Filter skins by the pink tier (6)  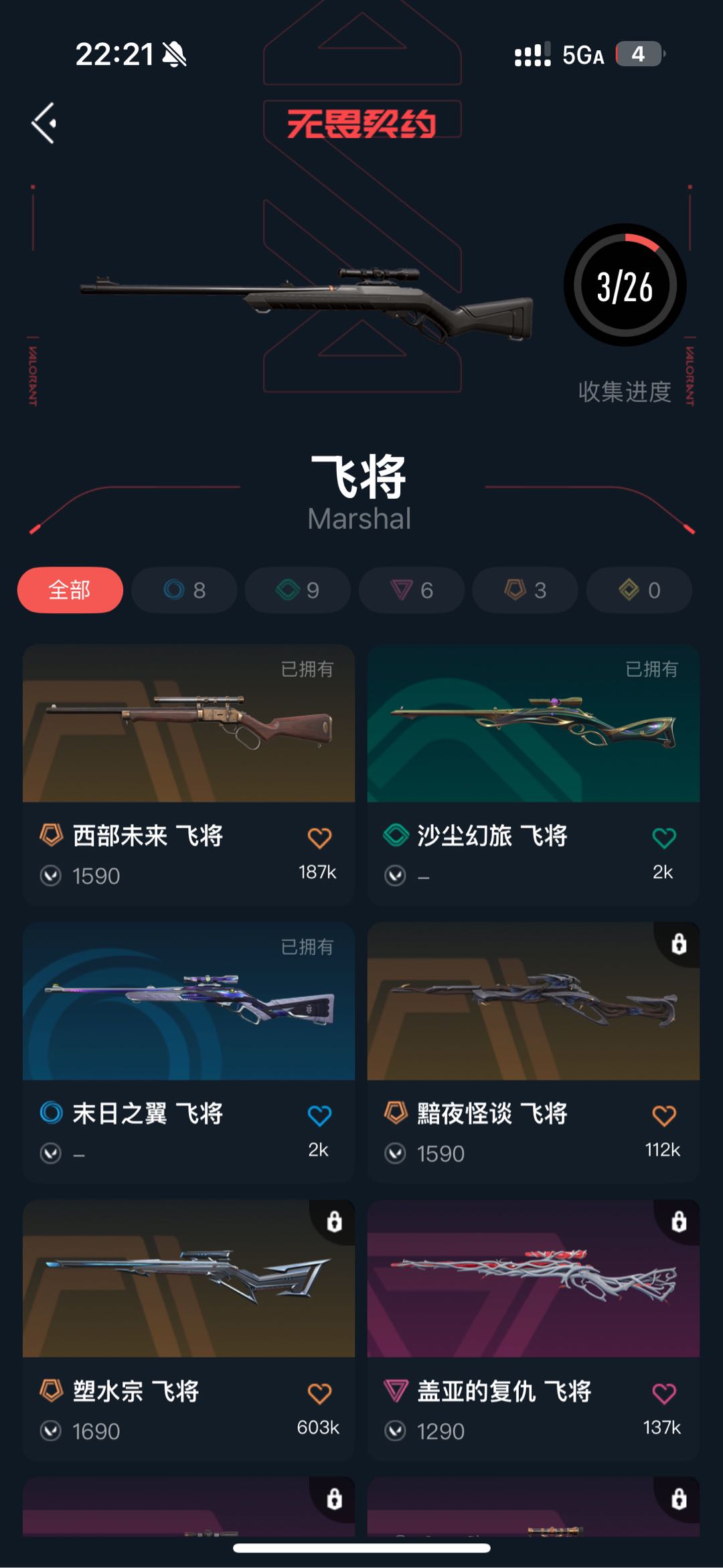[412, 590]
